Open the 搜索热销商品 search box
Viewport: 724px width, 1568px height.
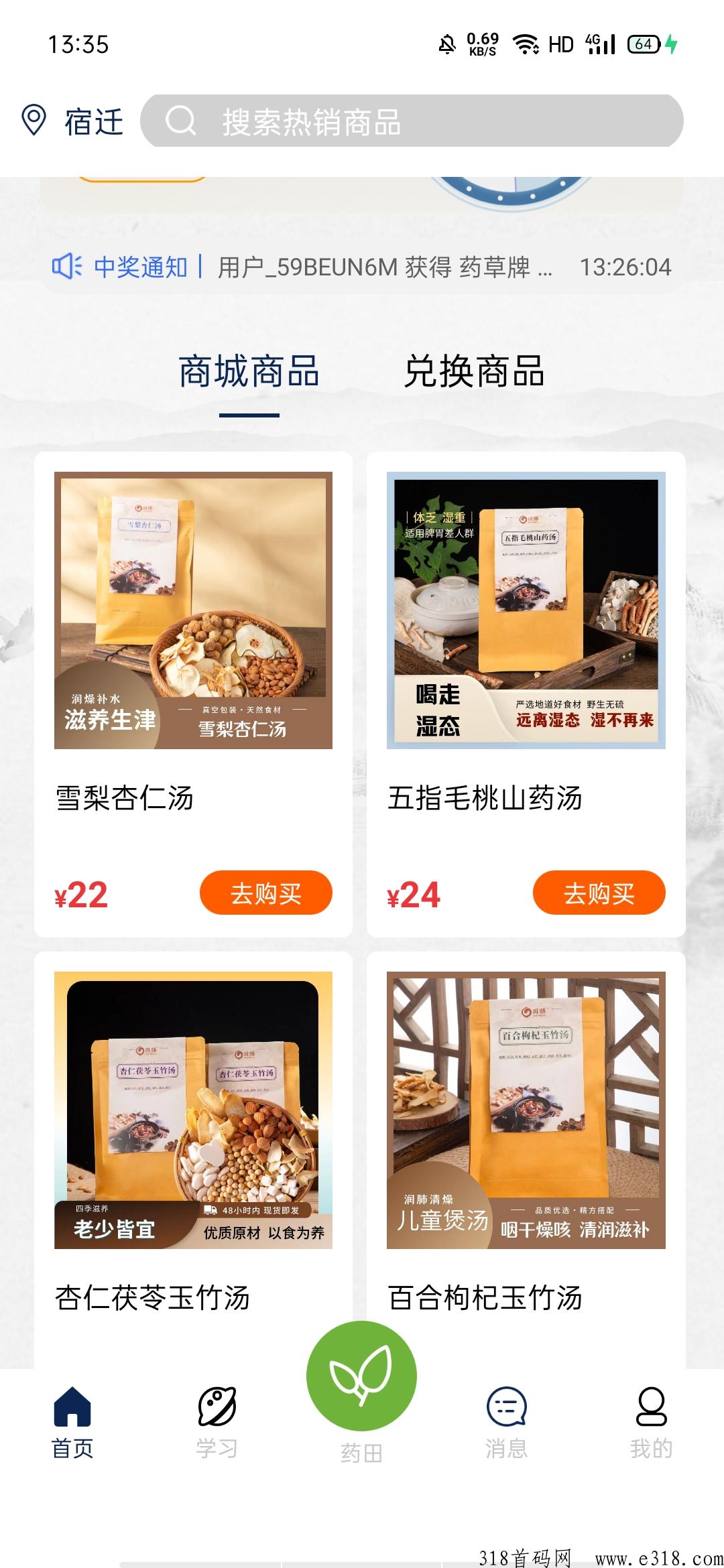(412, 121)
